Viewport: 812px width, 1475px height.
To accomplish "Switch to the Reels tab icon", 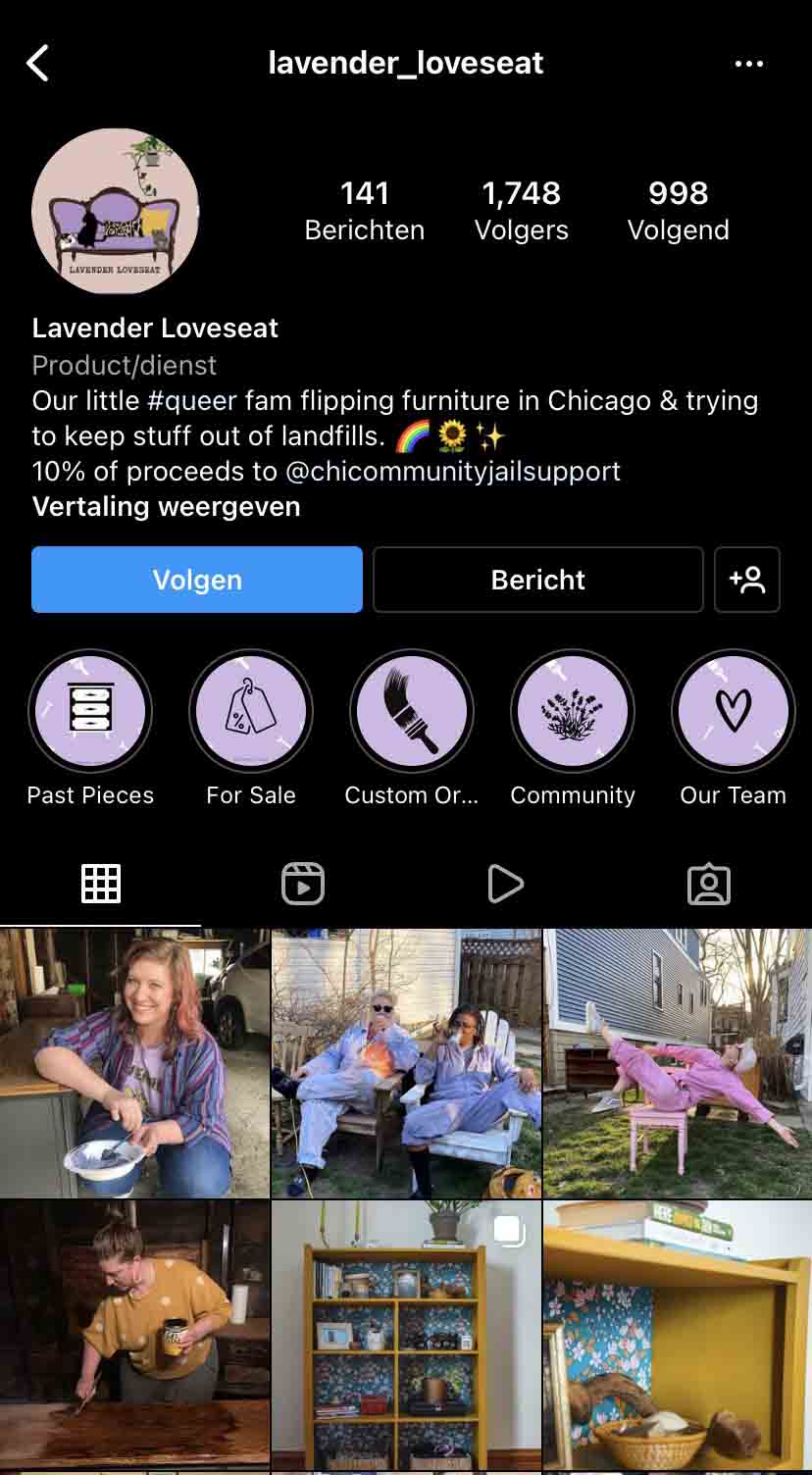I will pos(303,883).
